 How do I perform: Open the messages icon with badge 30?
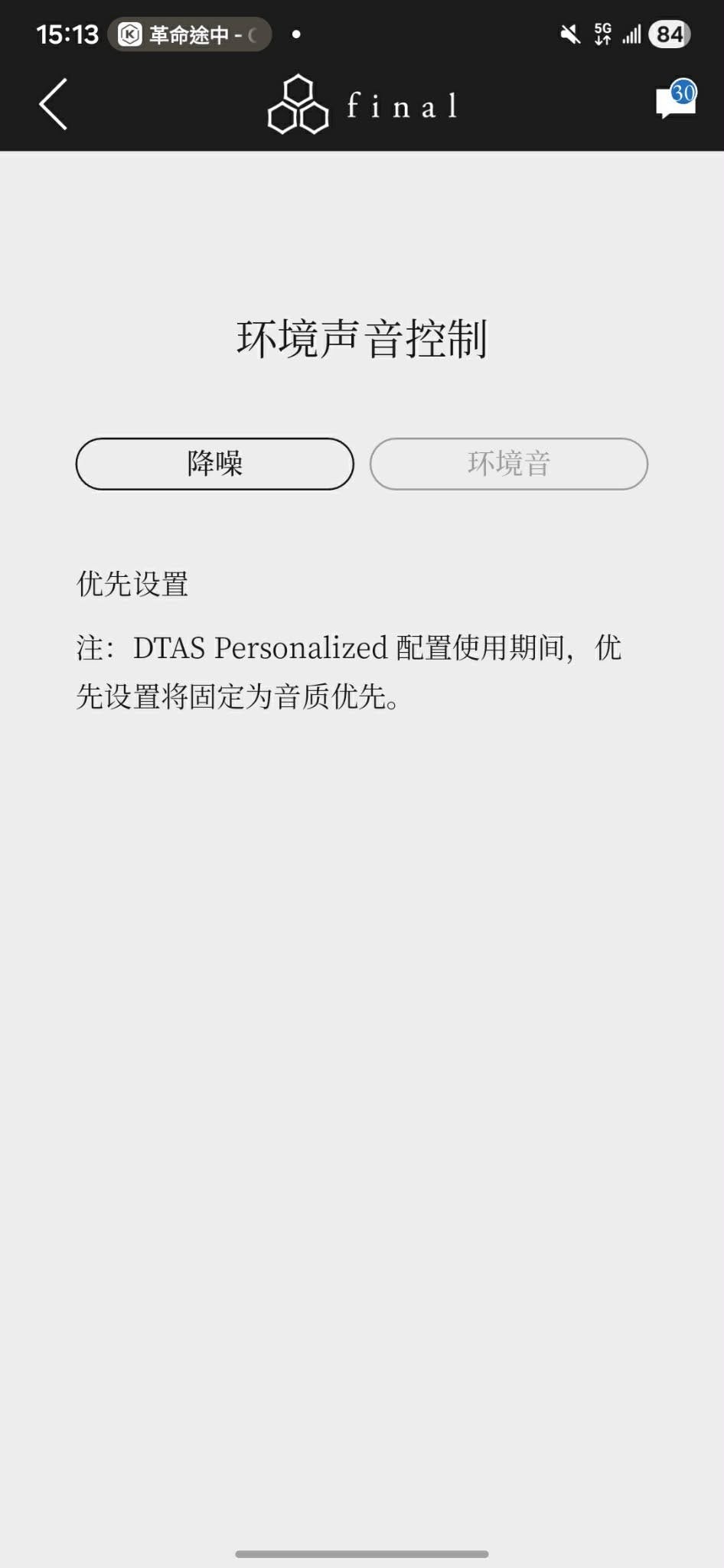(676, 102)
